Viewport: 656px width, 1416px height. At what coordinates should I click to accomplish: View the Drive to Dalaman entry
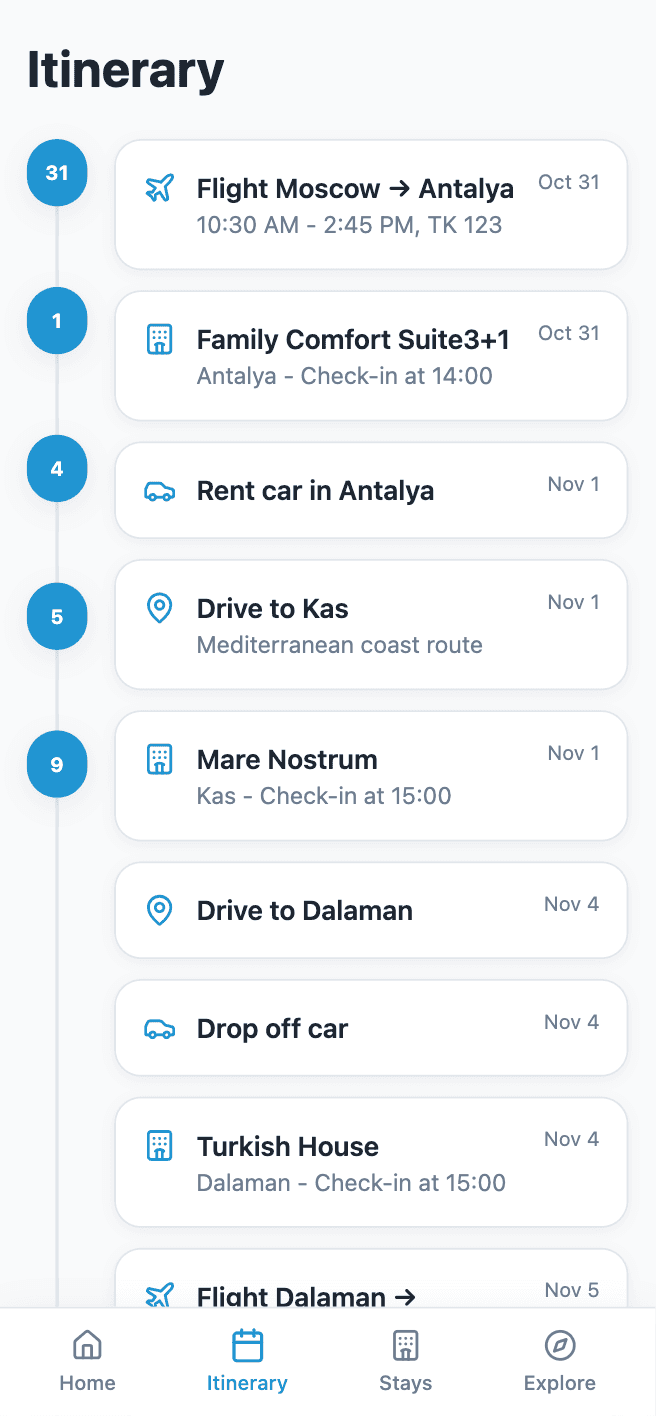click(x=371, y=911)
